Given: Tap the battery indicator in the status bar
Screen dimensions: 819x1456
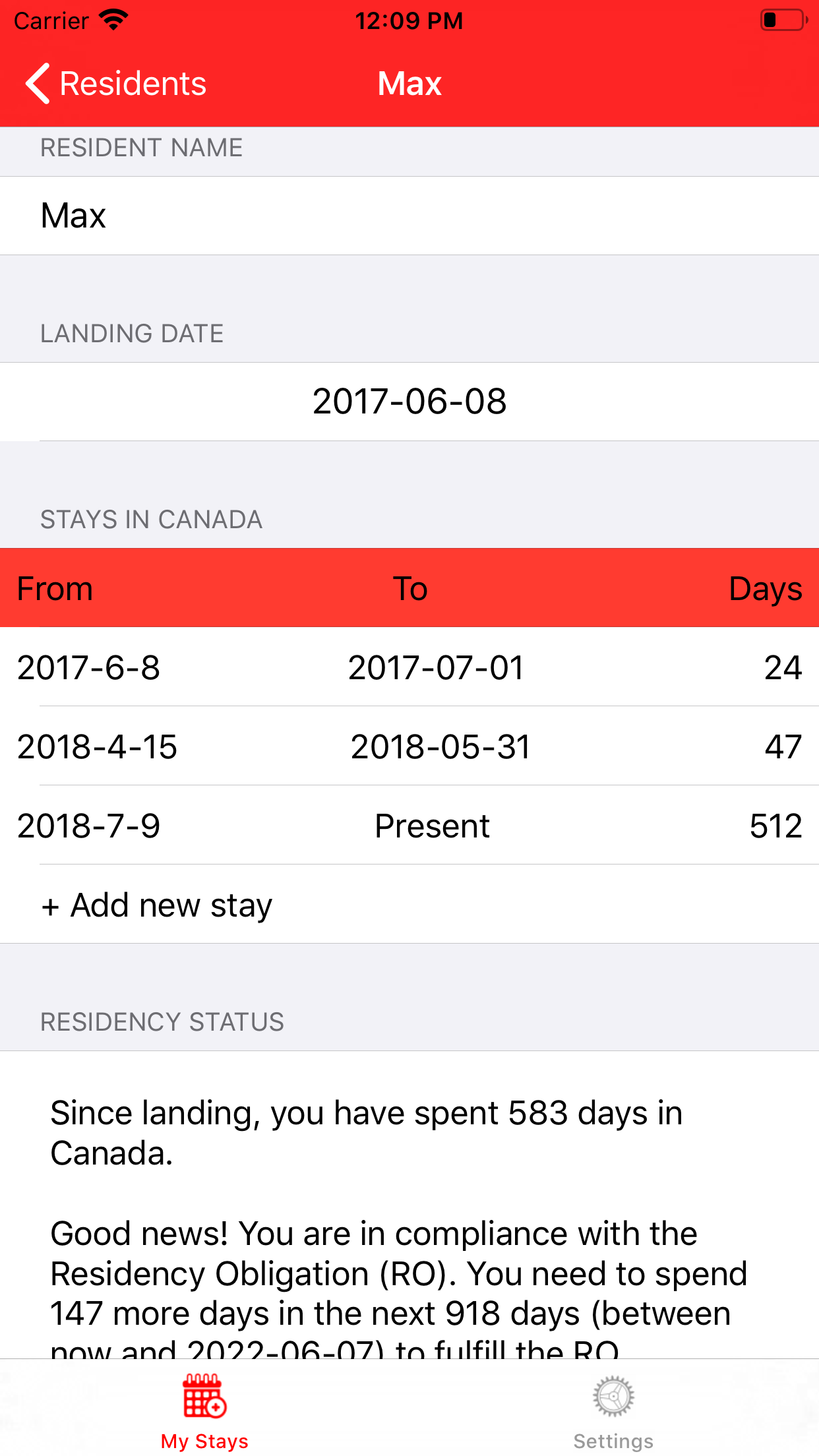Looking at the screenshot, I should [x=783, y=19].
